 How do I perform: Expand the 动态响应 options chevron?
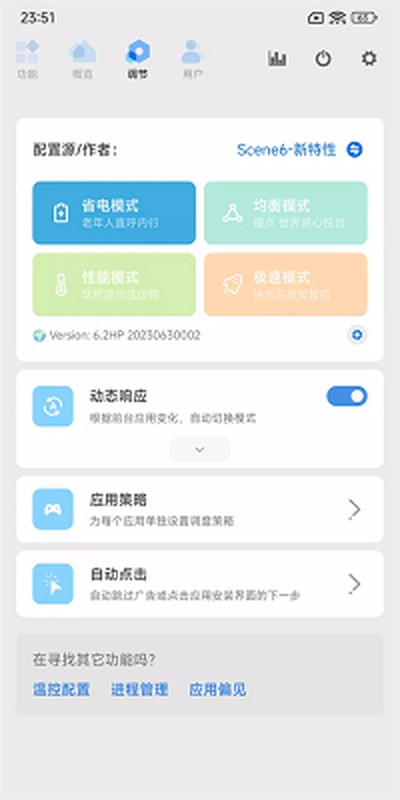pyautogui.click(x=199, y=449)
